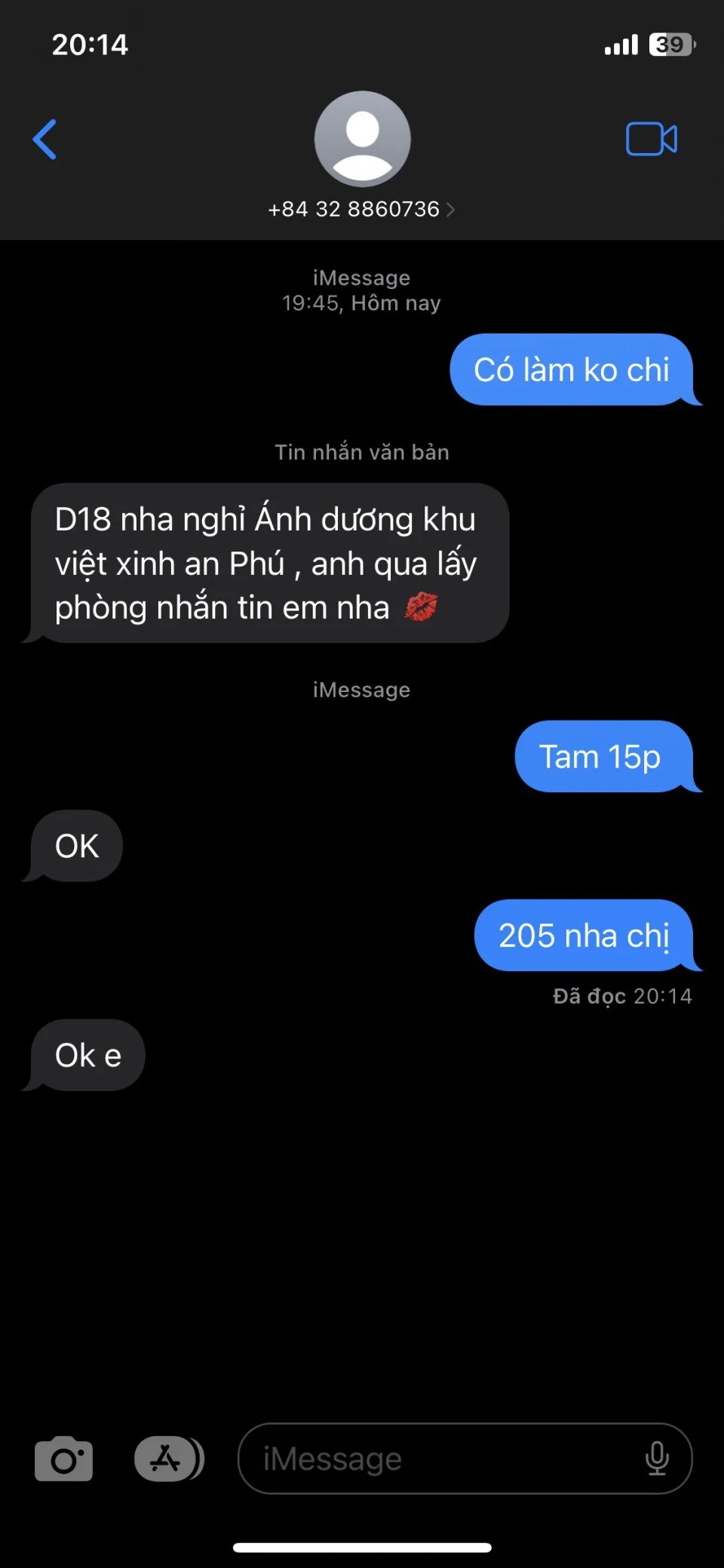Open the camera to attach a photo
This screenshot has height=1568, width=724.
(64, 1459)
